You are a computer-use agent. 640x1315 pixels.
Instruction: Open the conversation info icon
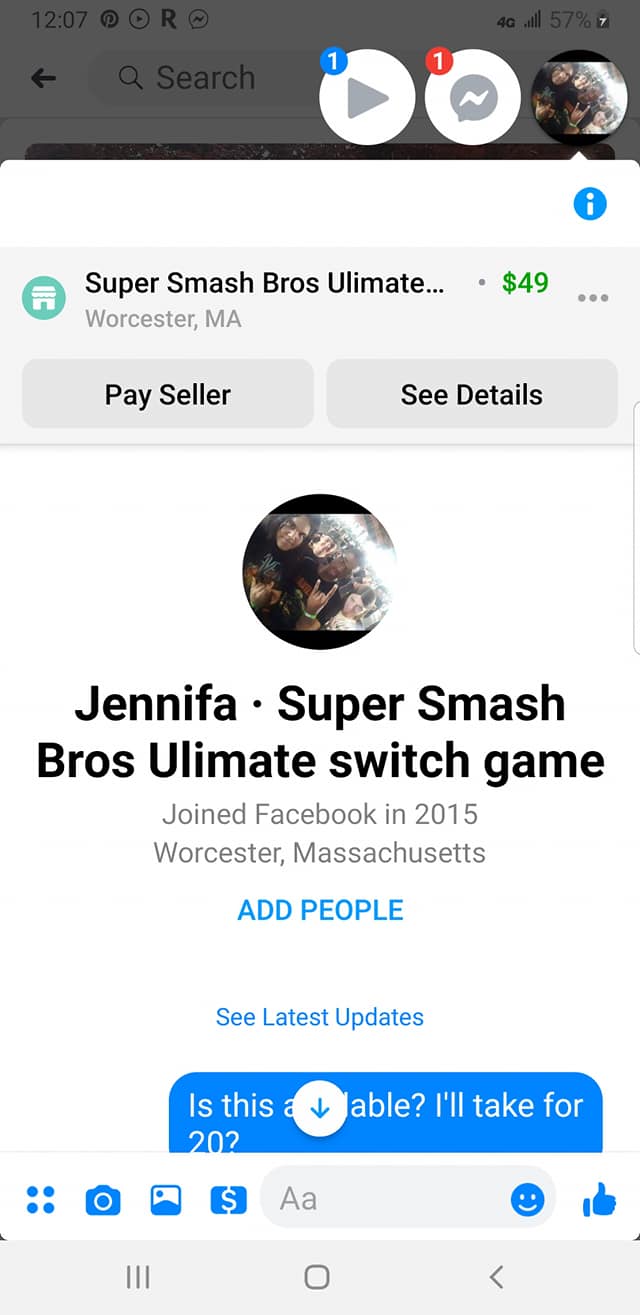pos(590,204)
